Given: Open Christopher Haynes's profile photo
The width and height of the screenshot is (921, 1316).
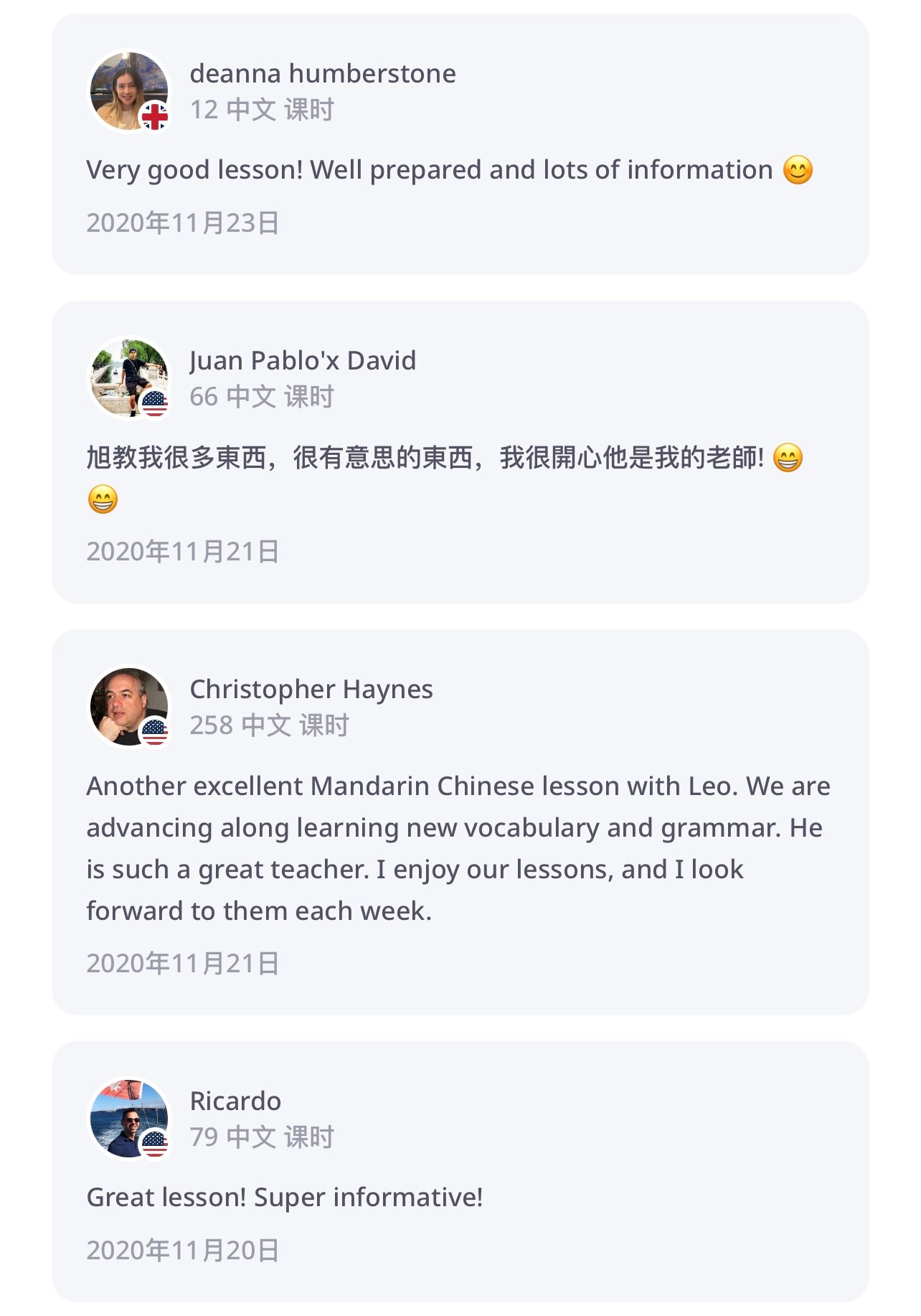Looking at the screenshot, I should [x=129, y=707].
